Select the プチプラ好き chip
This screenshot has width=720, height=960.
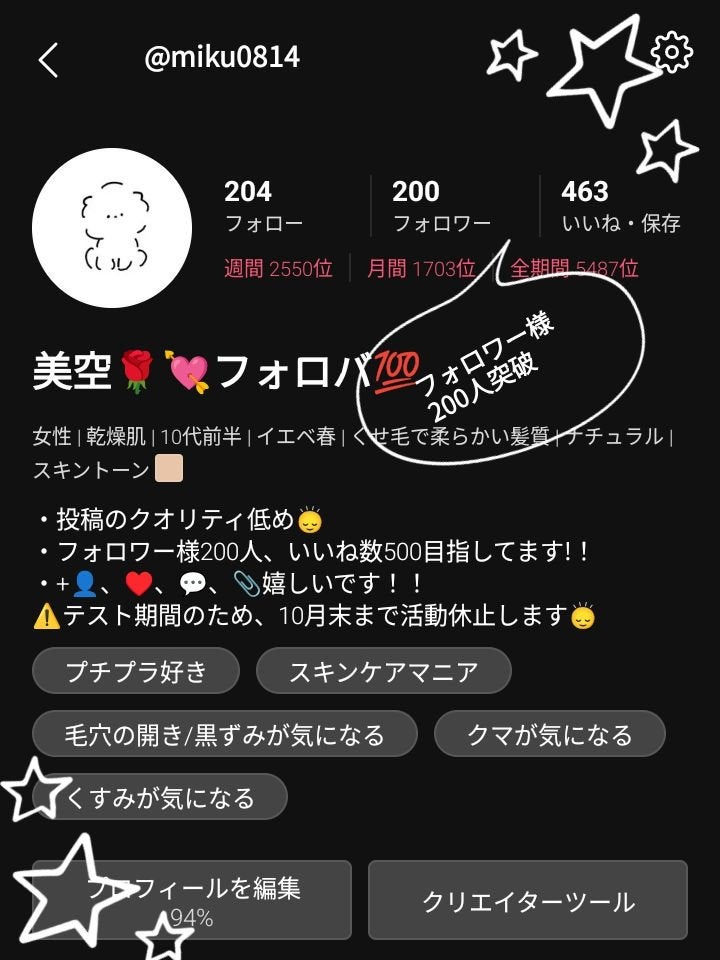[x=136, y=671]
